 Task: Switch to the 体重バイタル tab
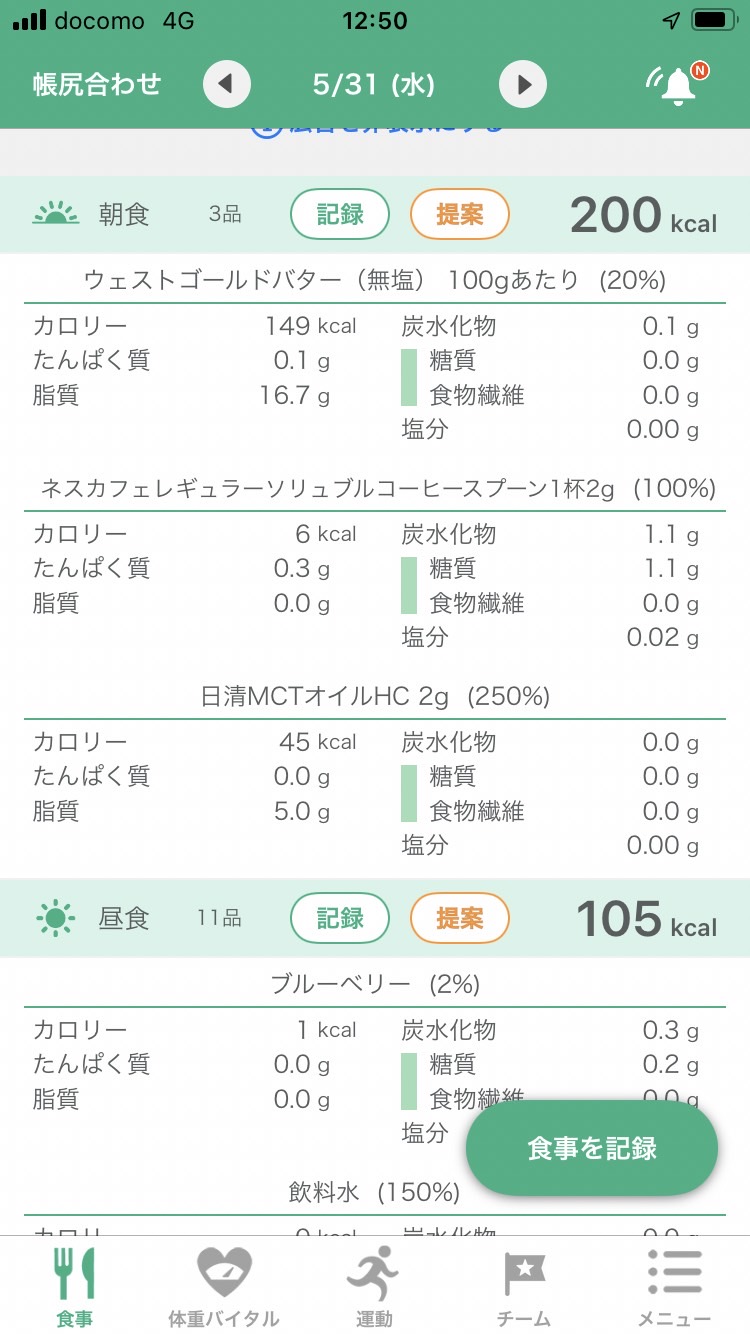click(x=224, y=1286)
